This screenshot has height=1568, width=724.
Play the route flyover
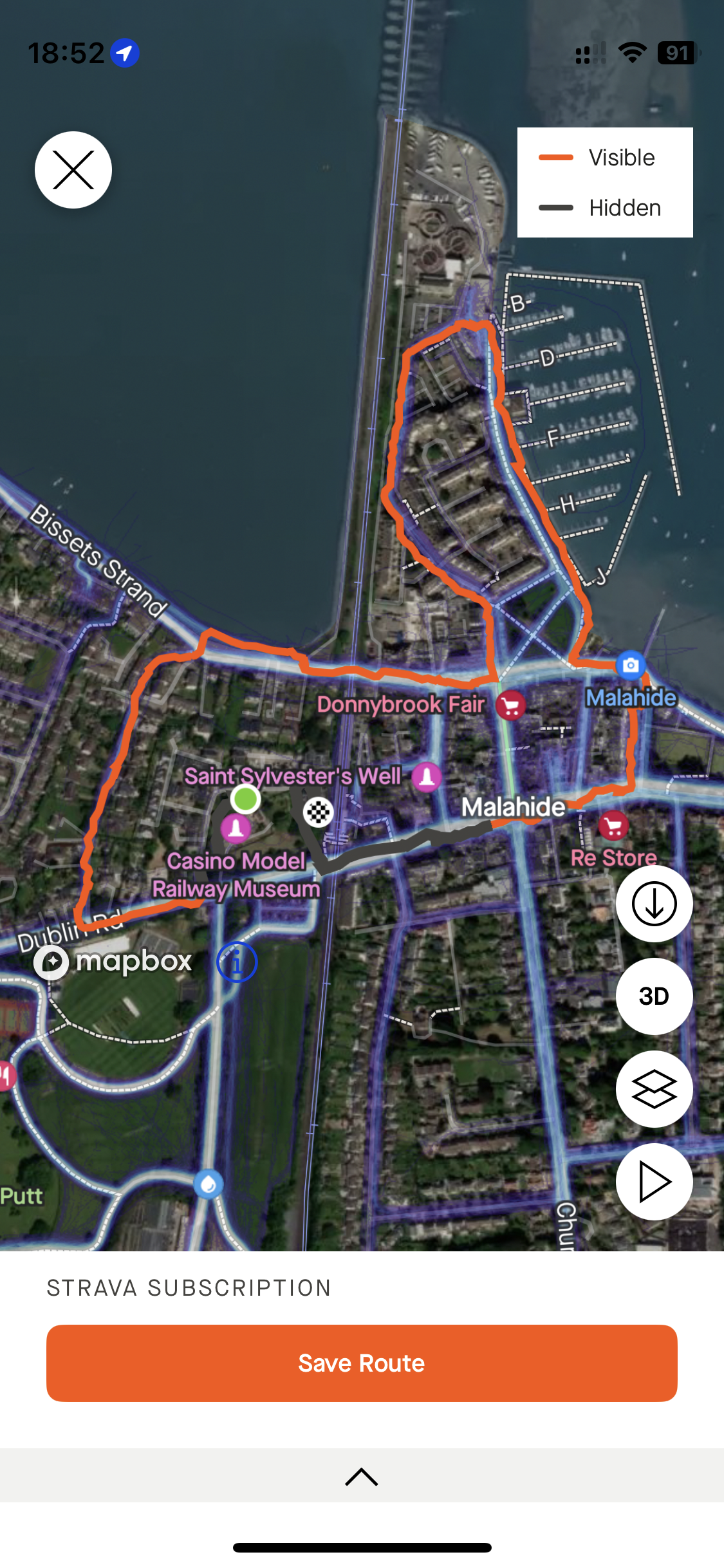click(x=654, y=1182)
